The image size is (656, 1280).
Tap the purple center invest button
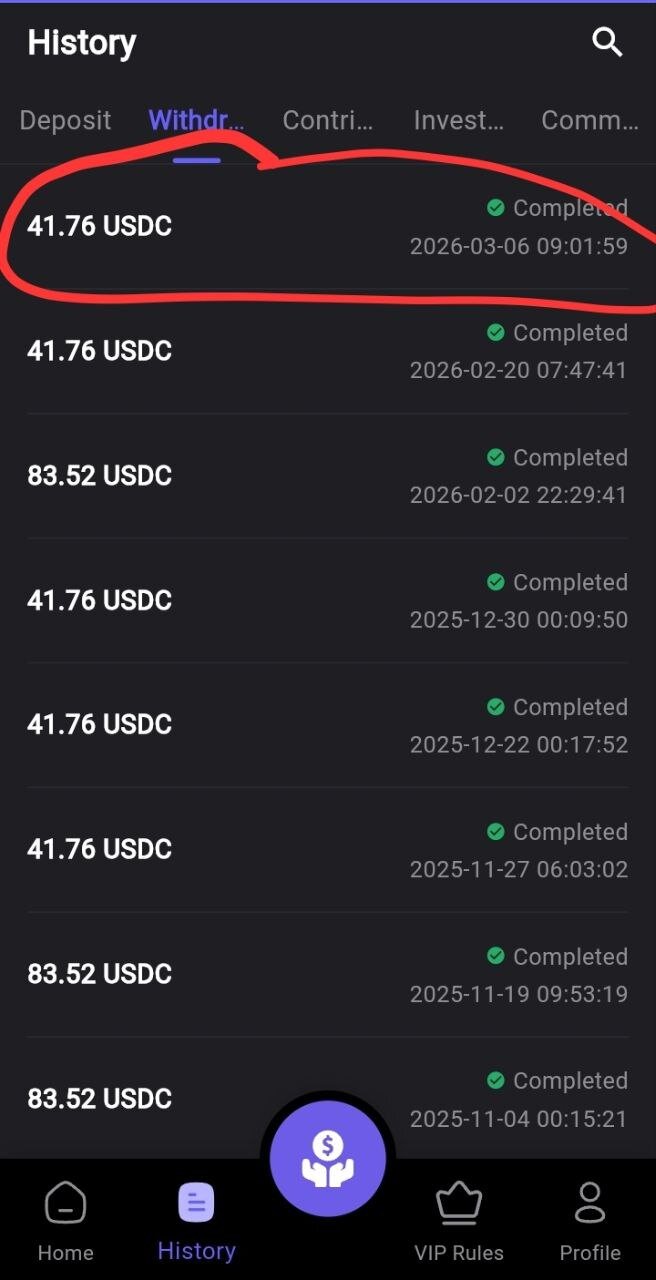(x=327, y=1158)
